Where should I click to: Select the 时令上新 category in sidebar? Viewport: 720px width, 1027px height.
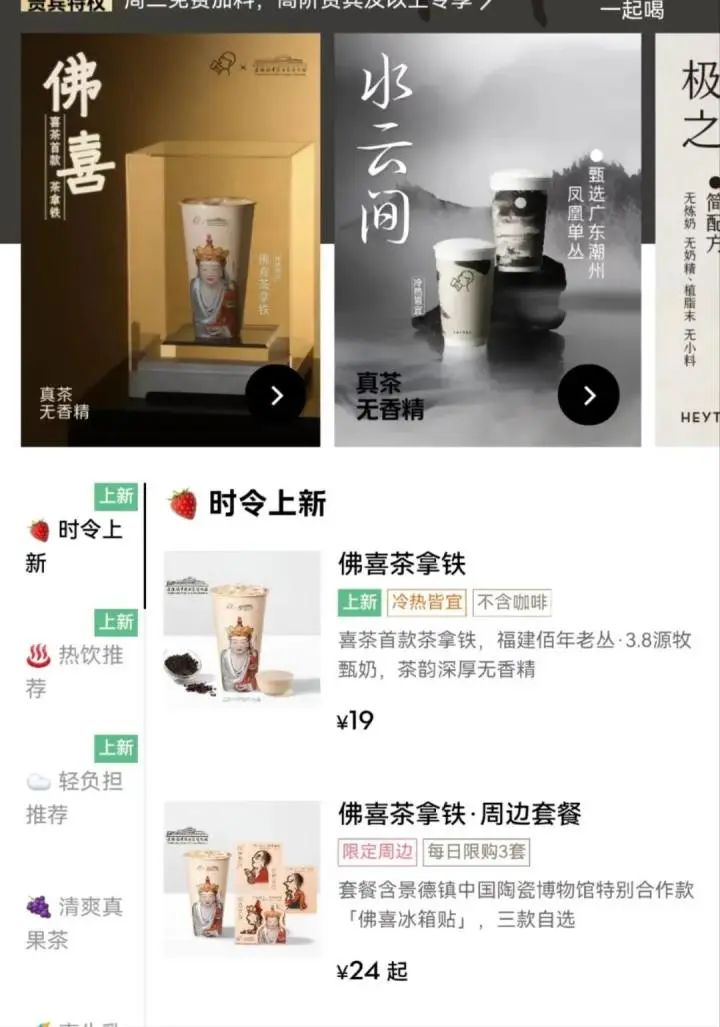coord(73,546)
